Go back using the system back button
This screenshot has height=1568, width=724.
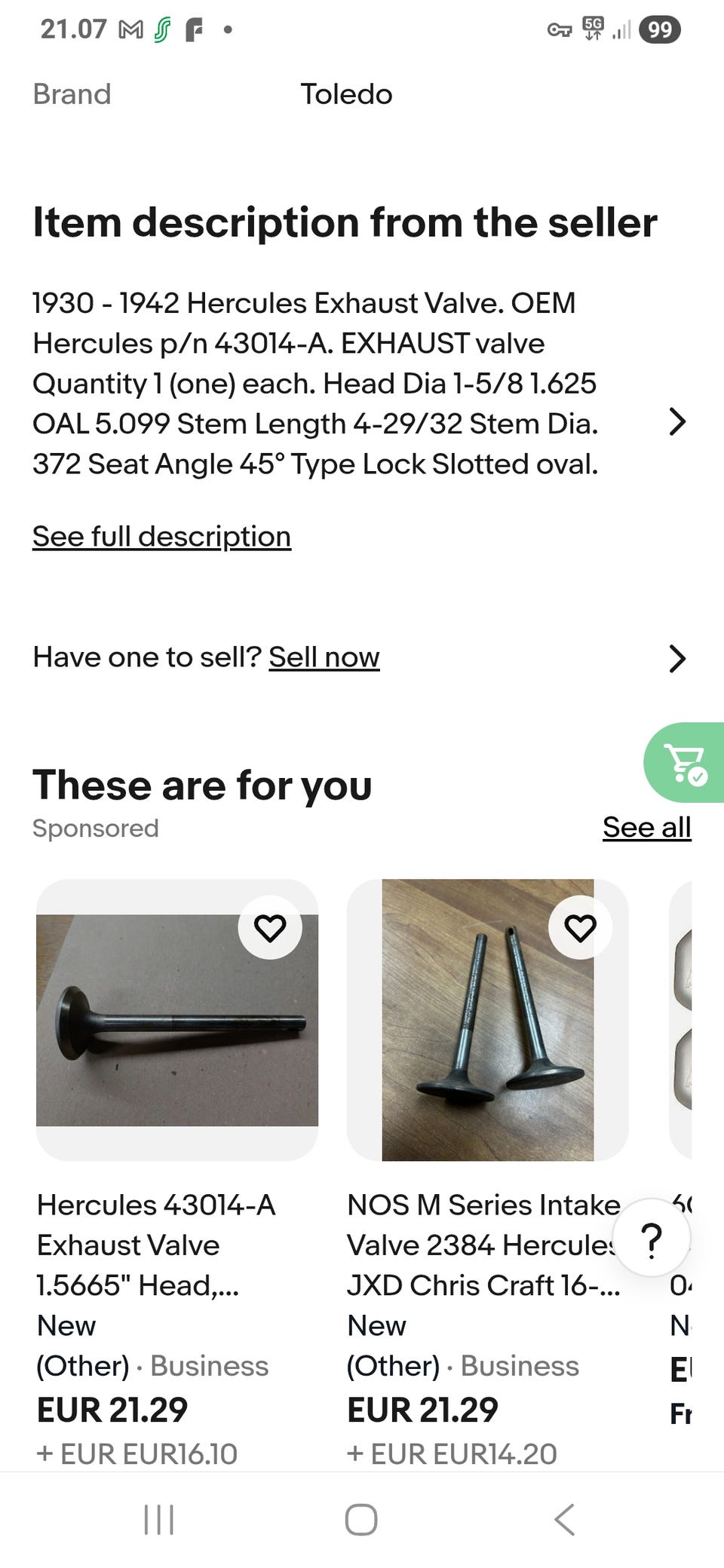pos(564,1519)
